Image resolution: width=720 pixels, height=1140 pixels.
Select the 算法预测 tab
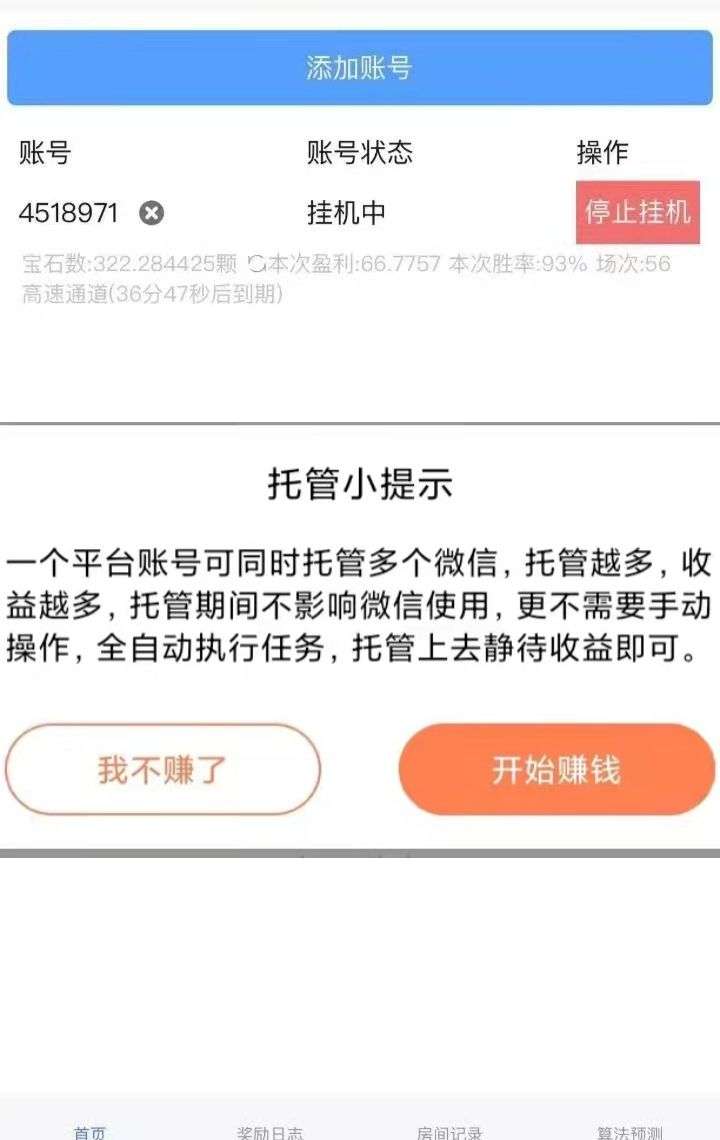pos(630,1131)
